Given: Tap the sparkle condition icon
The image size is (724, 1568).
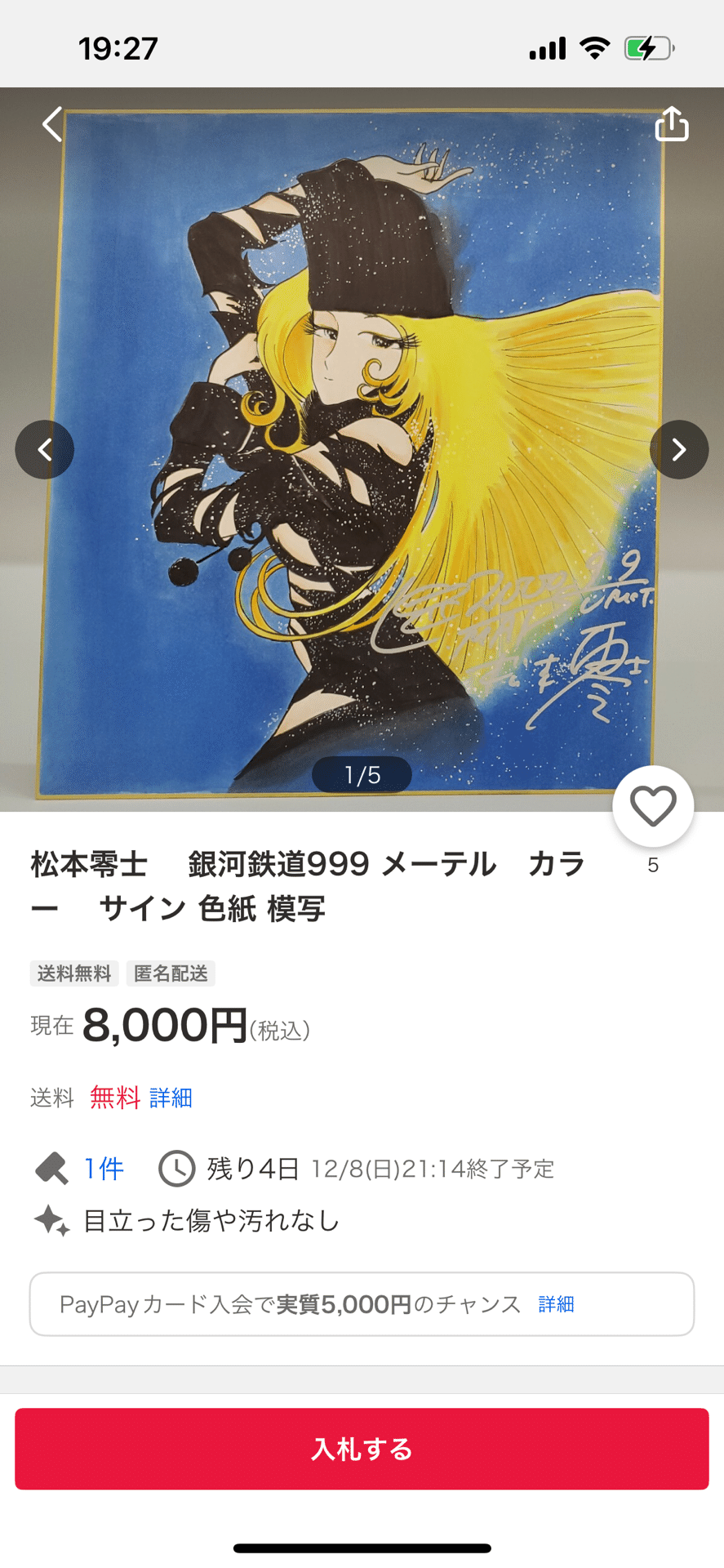Looking at the screenshot, I should coord(51,1221).
